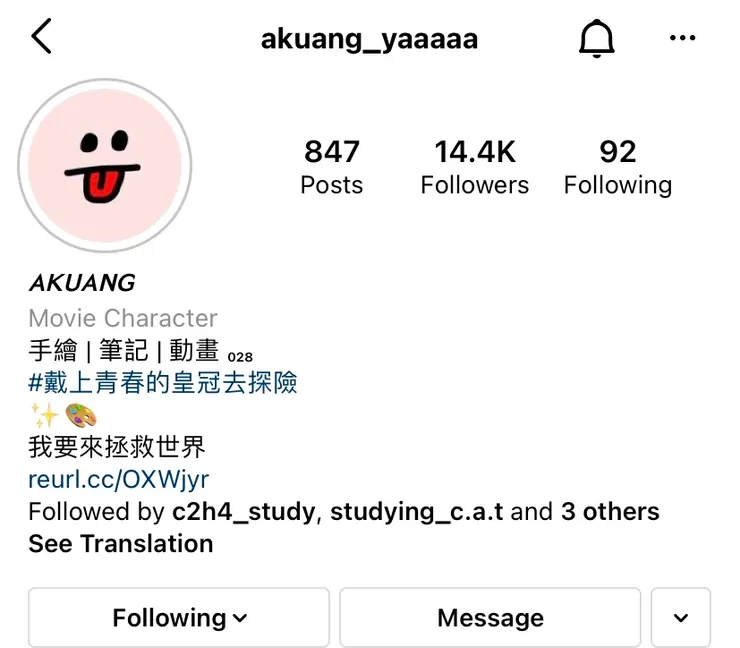Open studying_c.a.t's profile from followed-by line
This screenshot has width=740, height=648.
point(417,512)
